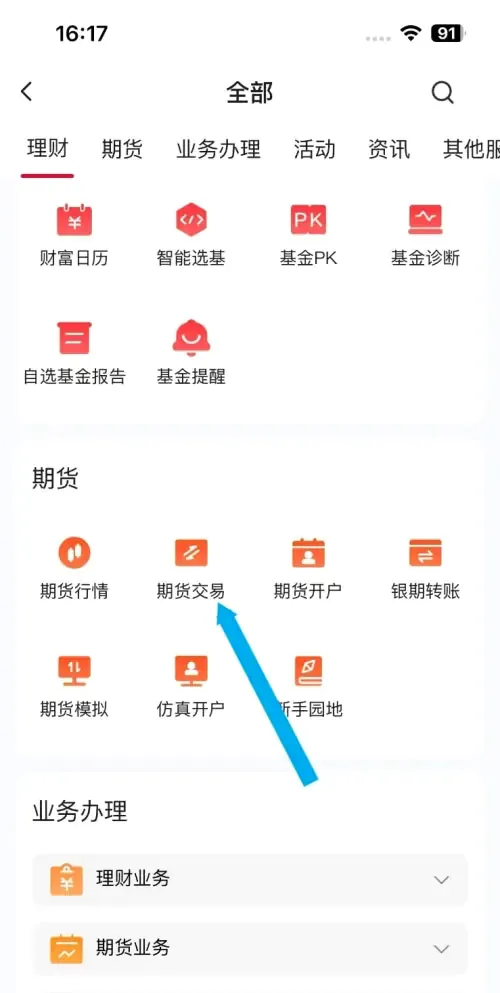Open 仿真开户
This screenshot has width=500, height=993.
pos(191,686)
